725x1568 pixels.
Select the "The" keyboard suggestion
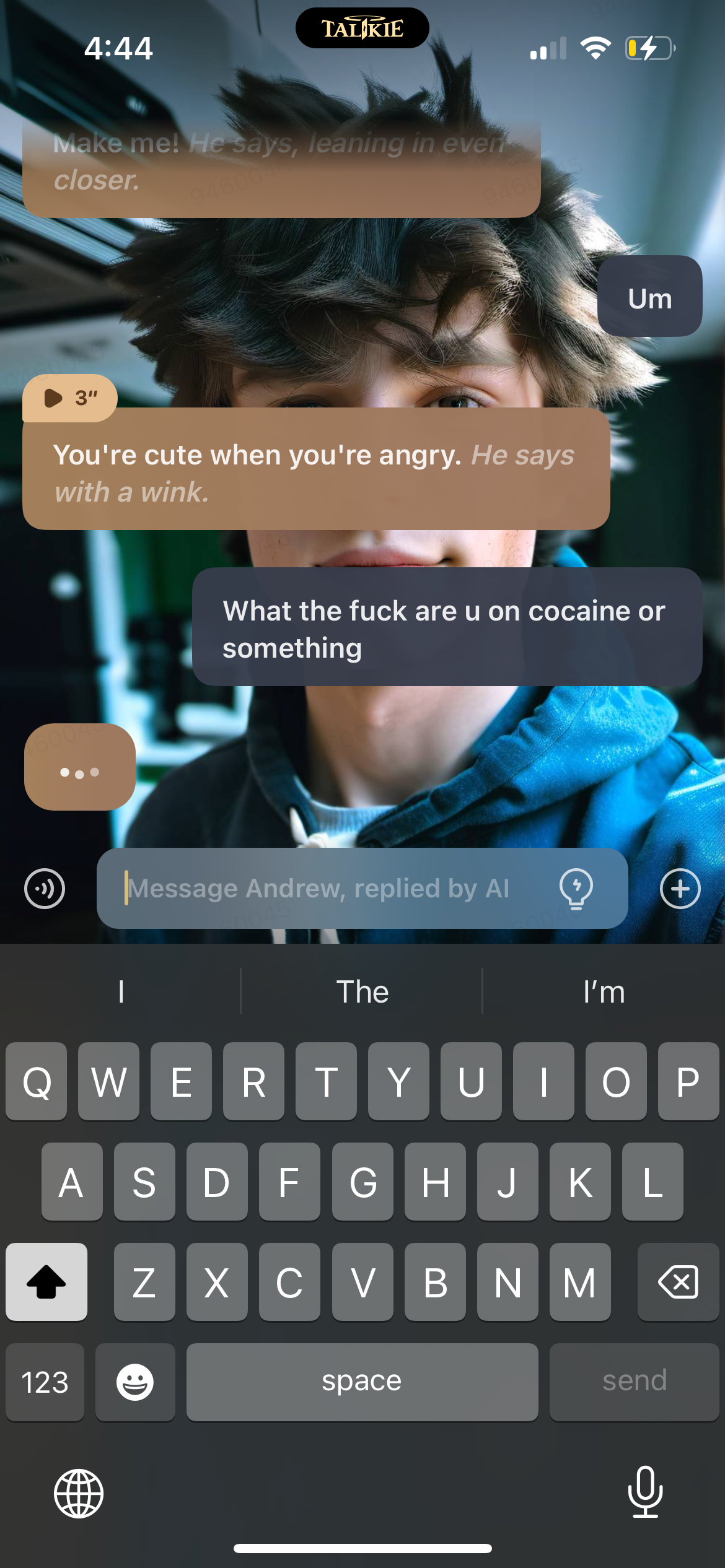tap(362, 991)
